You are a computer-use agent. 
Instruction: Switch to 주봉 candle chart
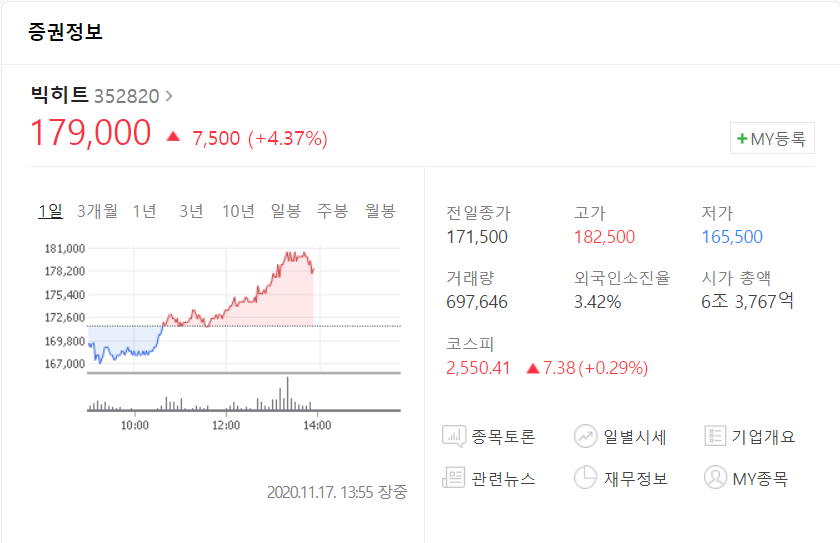pos(332,210)
